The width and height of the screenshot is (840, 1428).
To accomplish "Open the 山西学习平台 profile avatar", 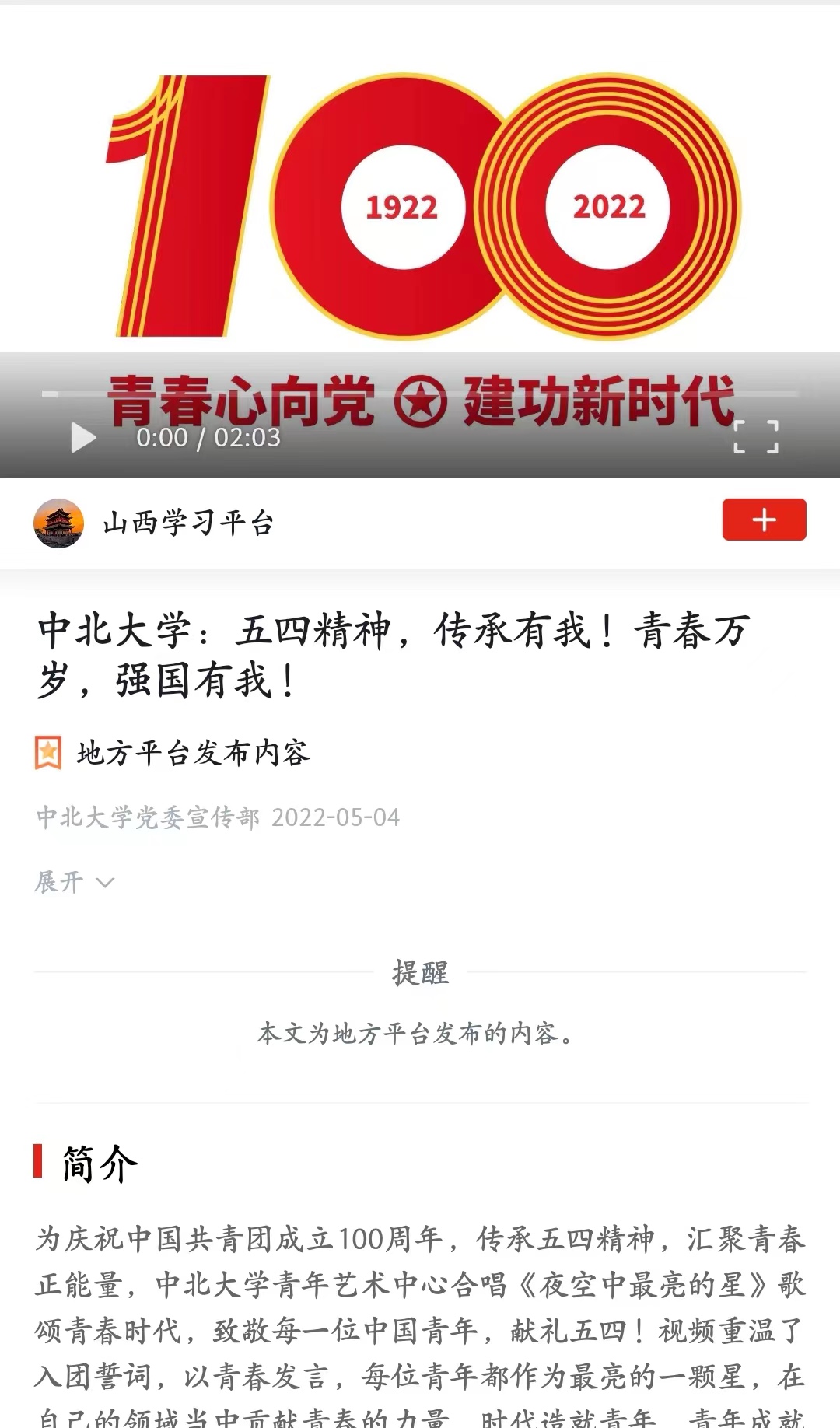I will point(58,523).
